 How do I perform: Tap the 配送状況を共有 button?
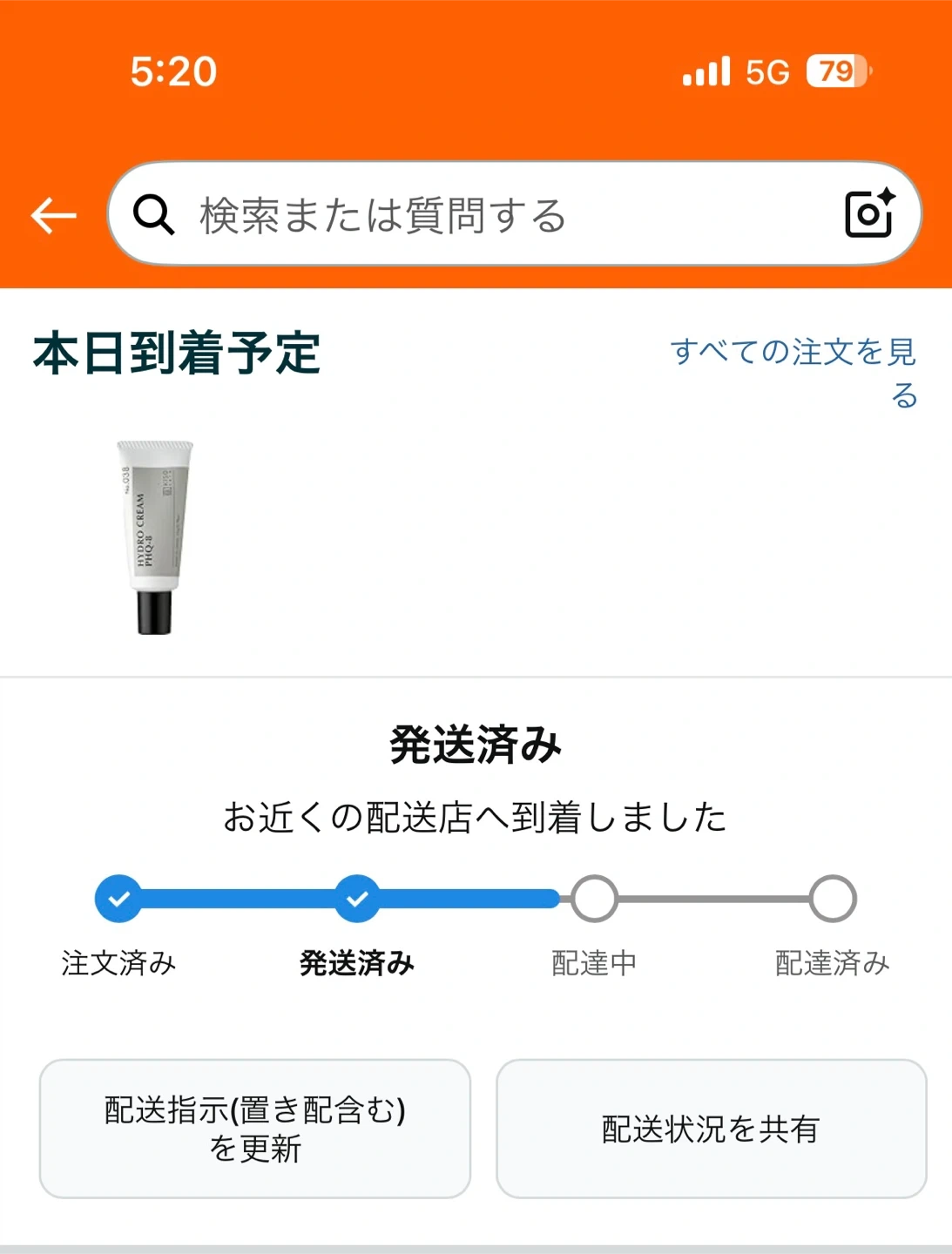tap(711, 1129)
